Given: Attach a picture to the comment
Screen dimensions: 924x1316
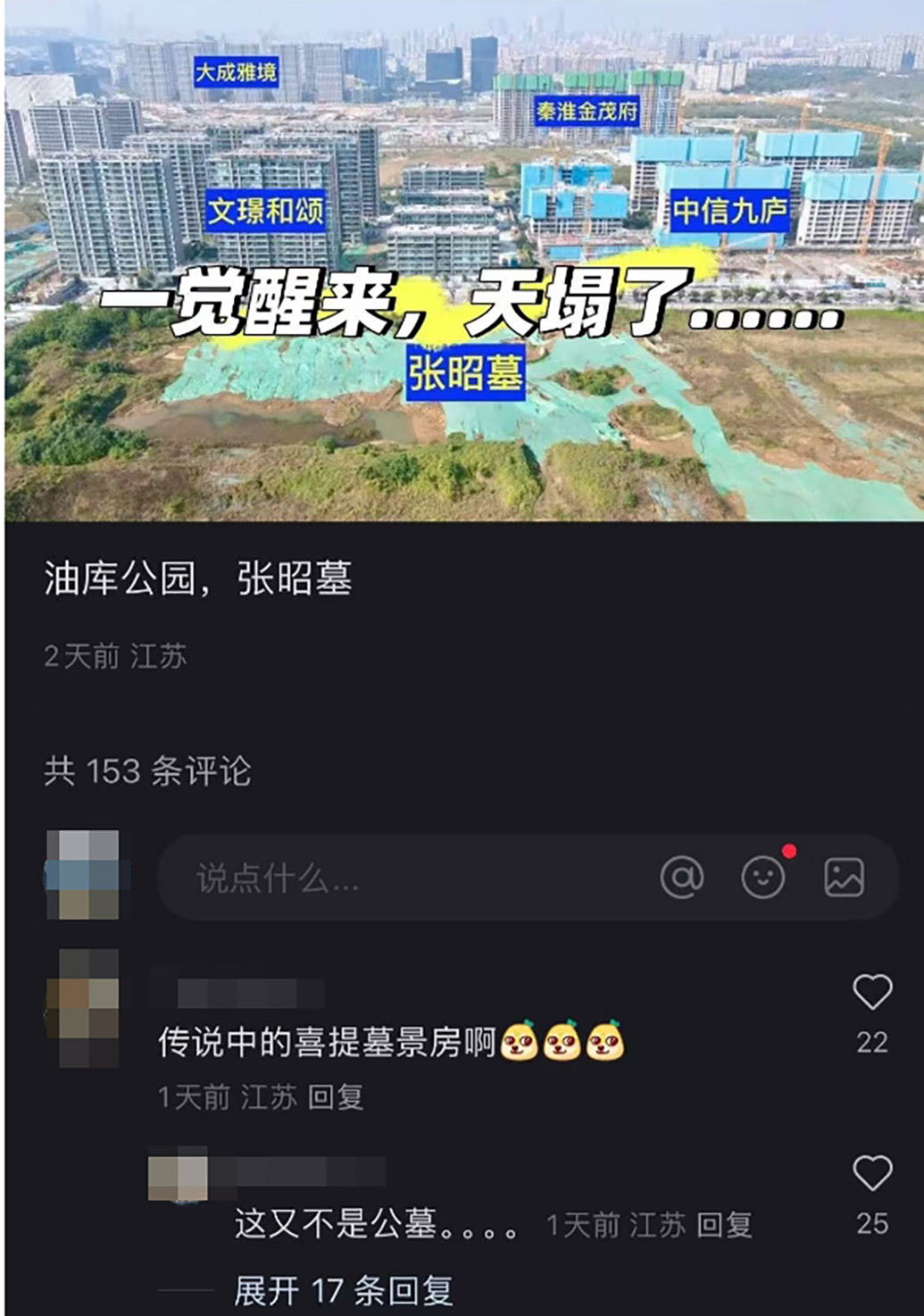Looking at the screenshot, I should [844, 878].
